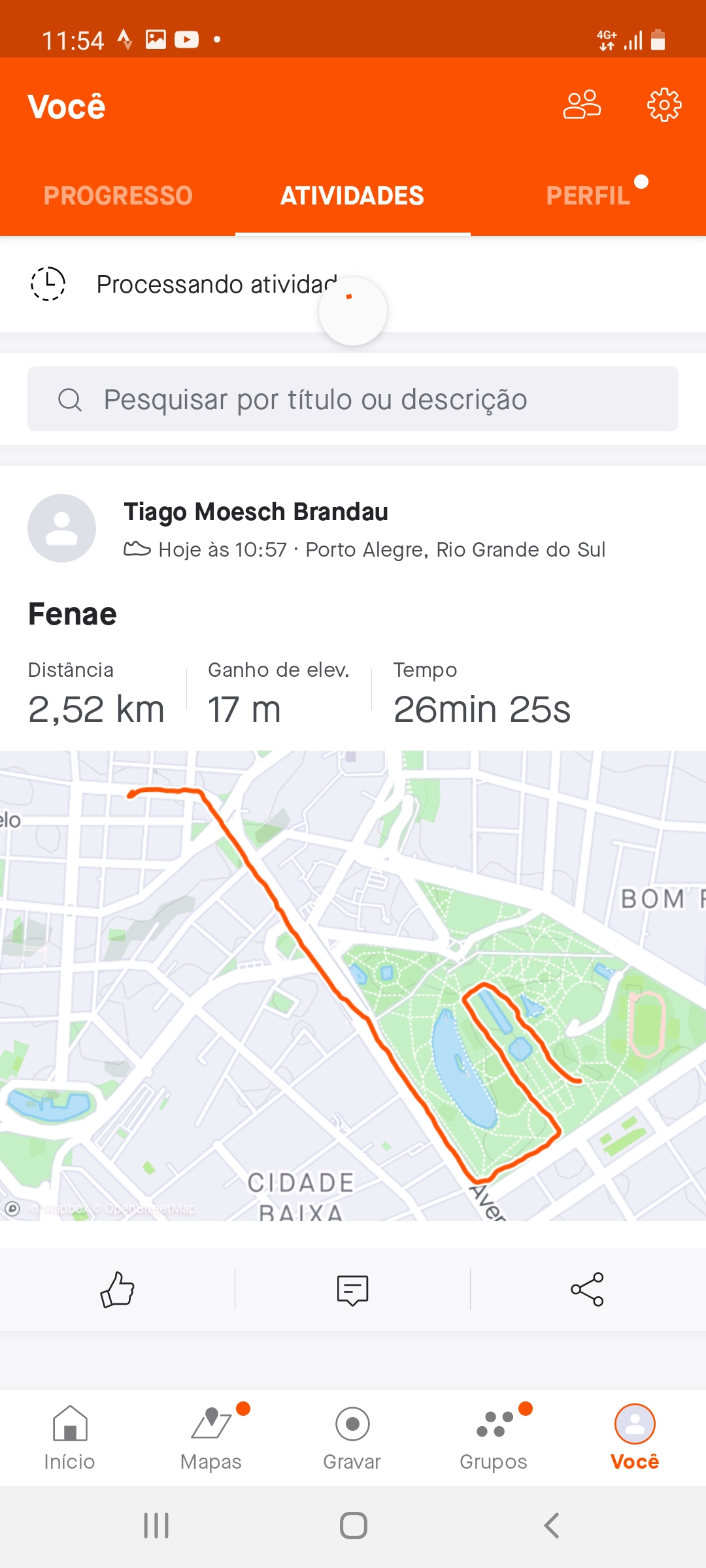The image size is (706, 1568).
Task: Tap the system back button
Action: pos(551,1526)
